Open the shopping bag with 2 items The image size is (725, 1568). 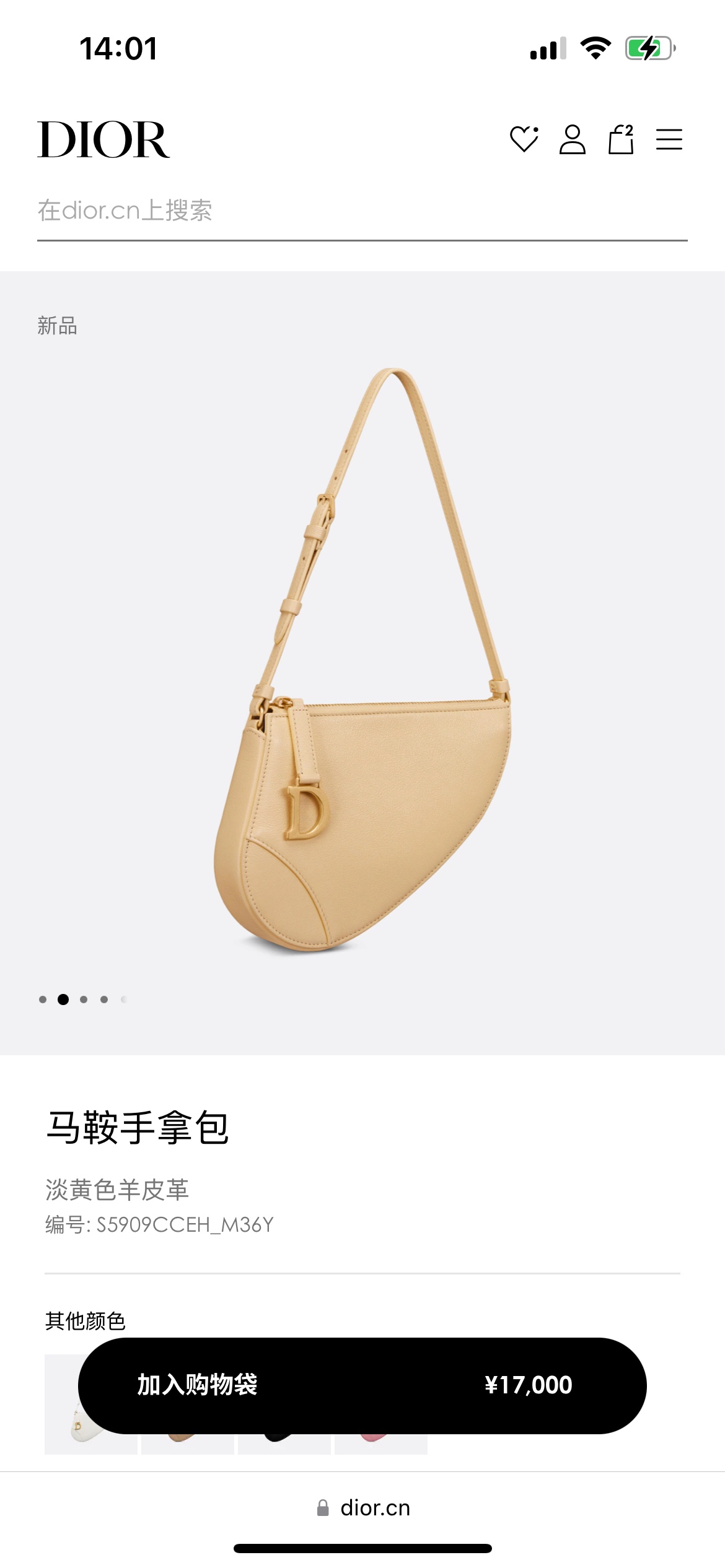[621, 139]
